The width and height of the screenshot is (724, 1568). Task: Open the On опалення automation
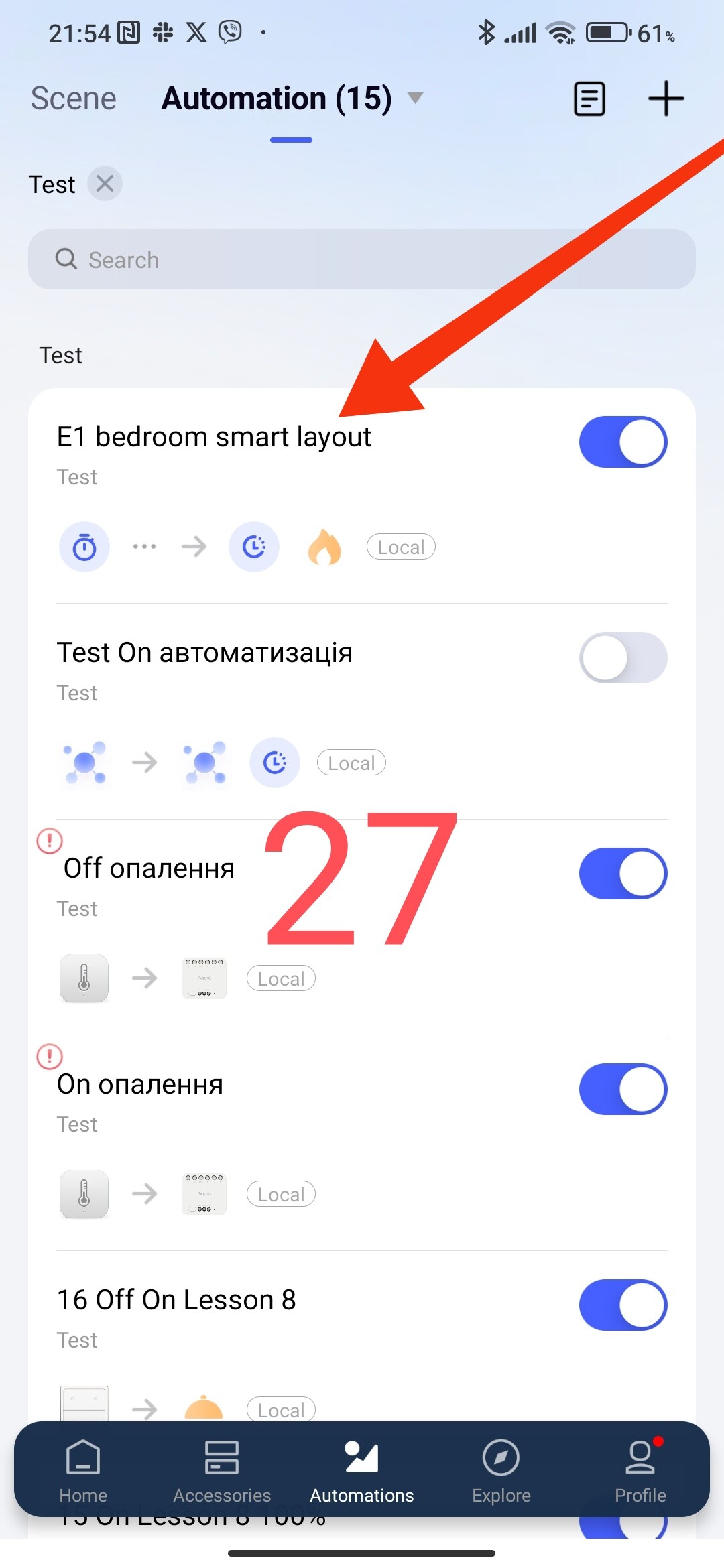coord(140,1085)
